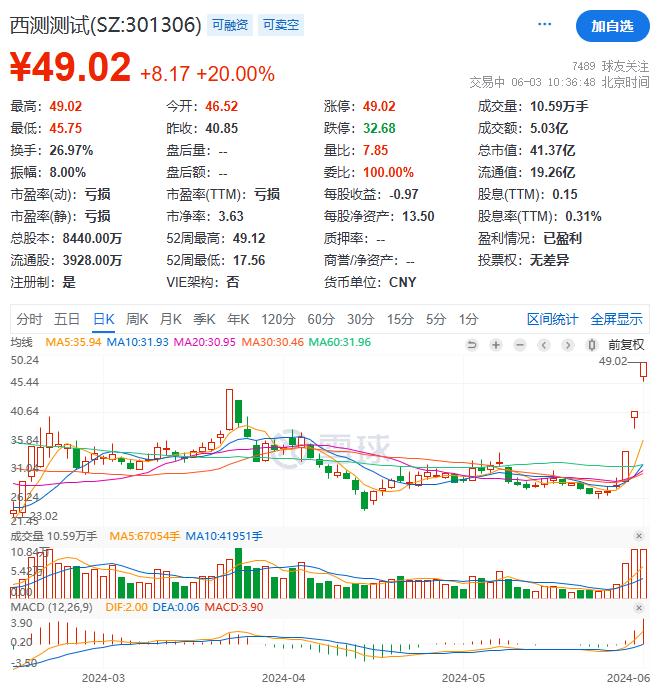The width and height of the screenshot is (659, 695).
Task: Select the 月K monthly chart tab
Action: pos(170,319)
